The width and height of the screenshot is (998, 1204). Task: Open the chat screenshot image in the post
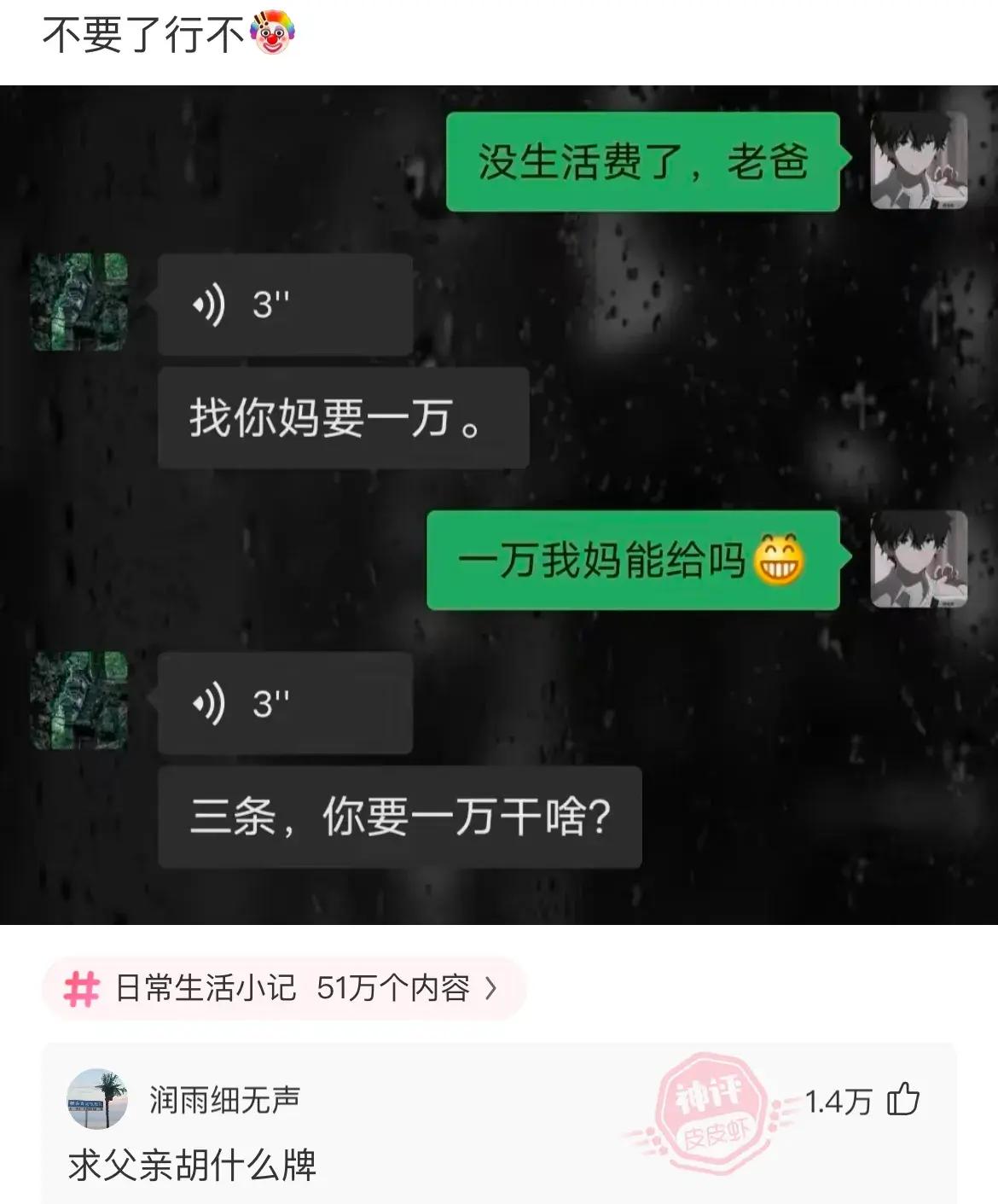point(499,503)
